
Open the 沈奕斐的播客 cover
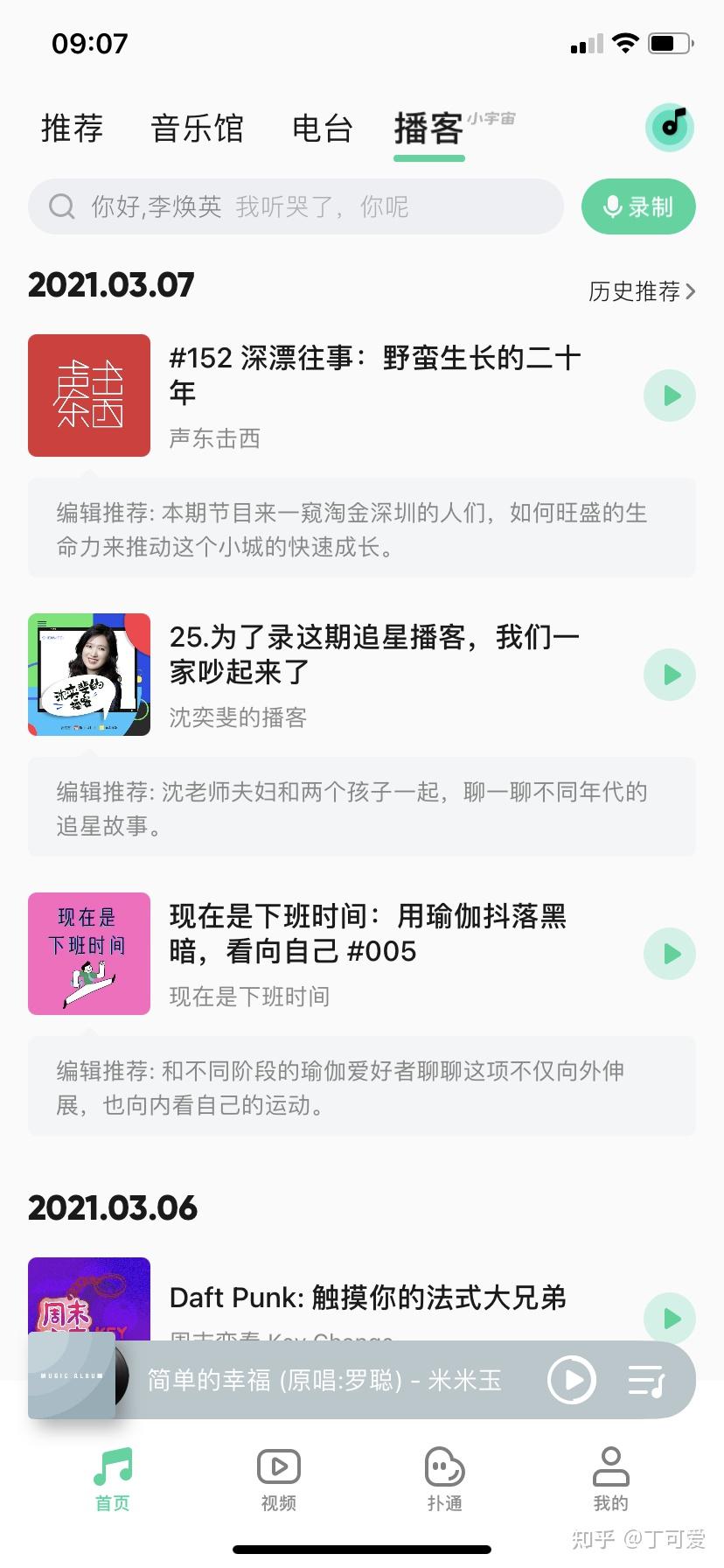click(x=89, y=675)
